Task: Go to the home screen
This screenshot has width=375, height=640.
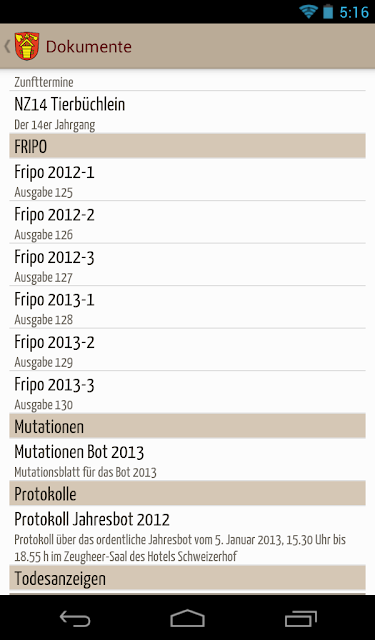Action: 187,618
